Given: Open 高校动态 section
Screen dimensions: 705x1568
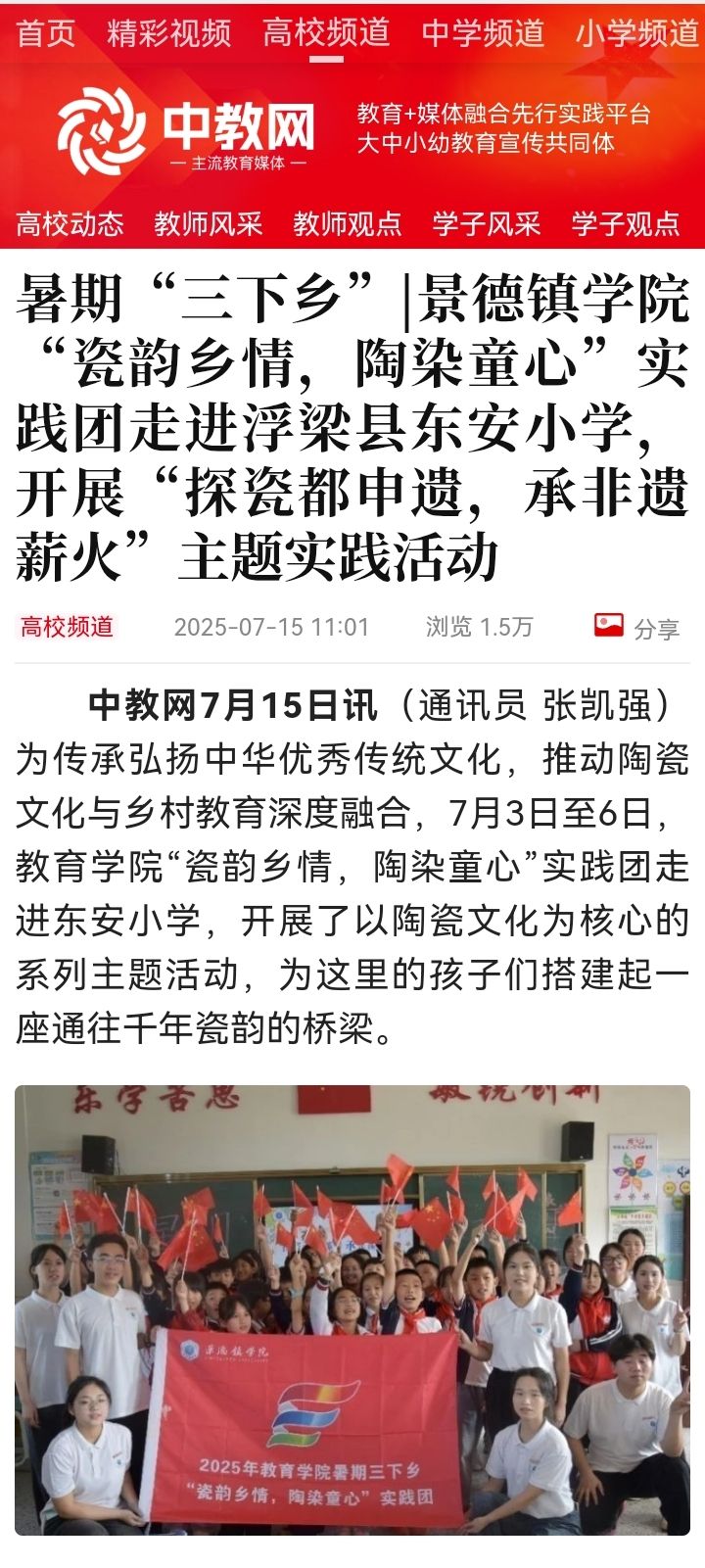Looking at the screenshot, I should (70, 223).
